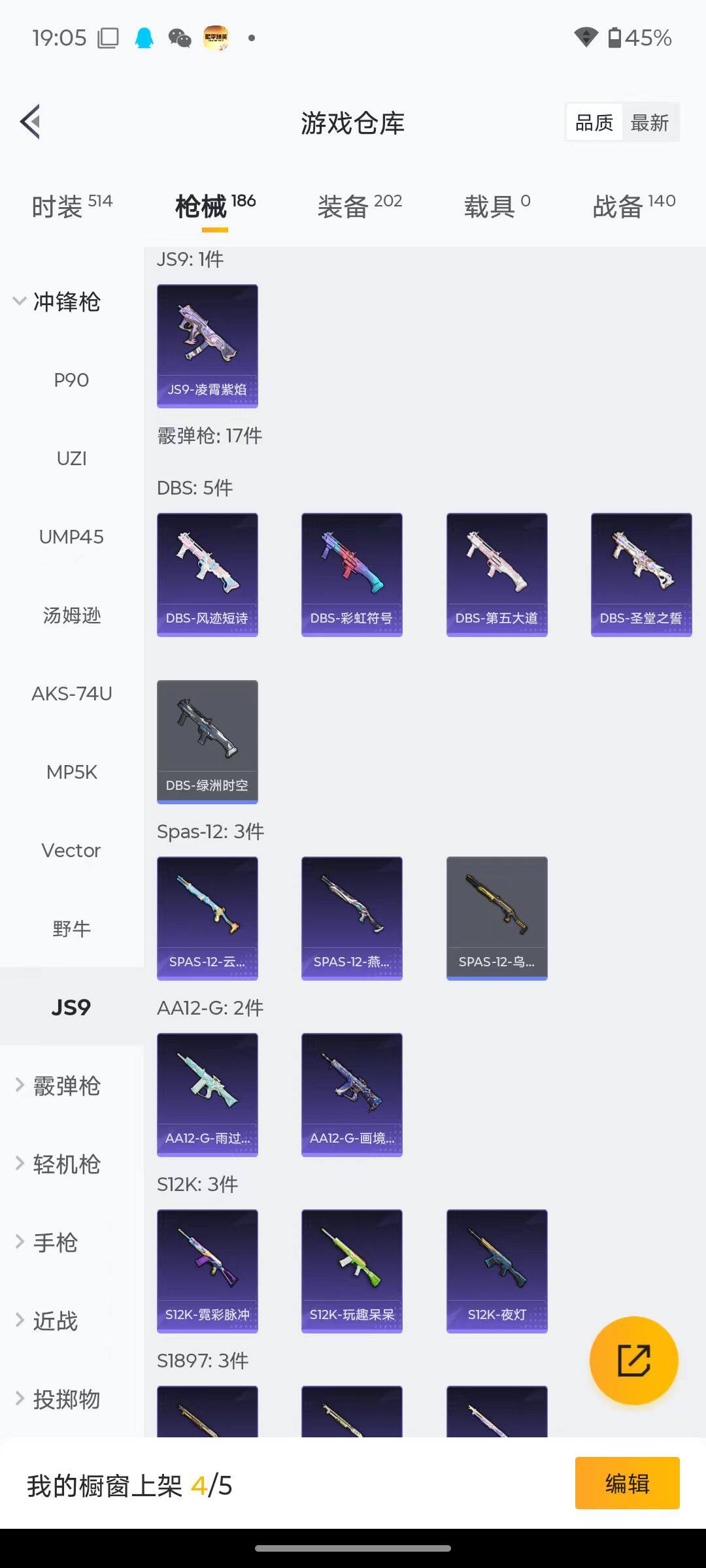
Task: Select JS9 in the weapon sidebar
Action: [x=72, y=1007]
